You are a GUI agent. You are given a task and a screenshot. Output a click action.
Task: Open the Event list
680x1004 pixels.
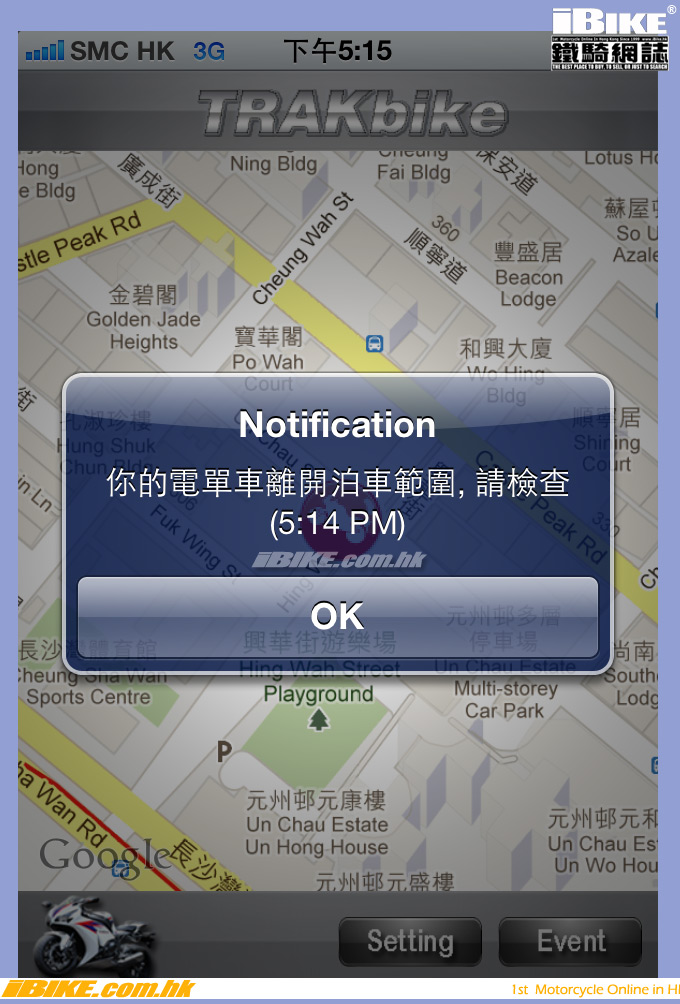570,941
